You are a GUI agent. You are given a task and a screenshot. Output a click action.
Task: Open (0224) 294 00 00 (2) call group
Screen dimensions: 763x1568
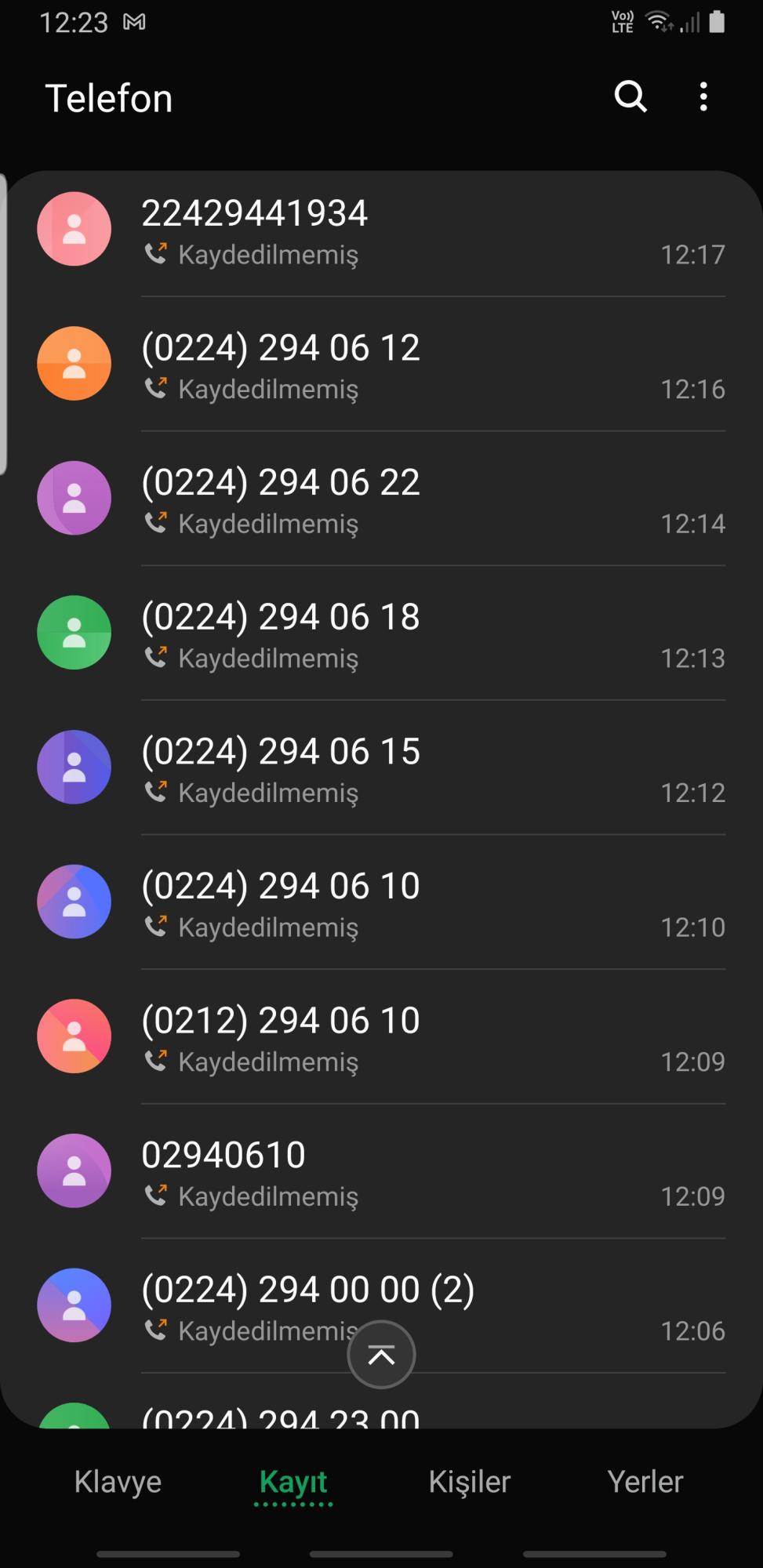(381, 1305)
